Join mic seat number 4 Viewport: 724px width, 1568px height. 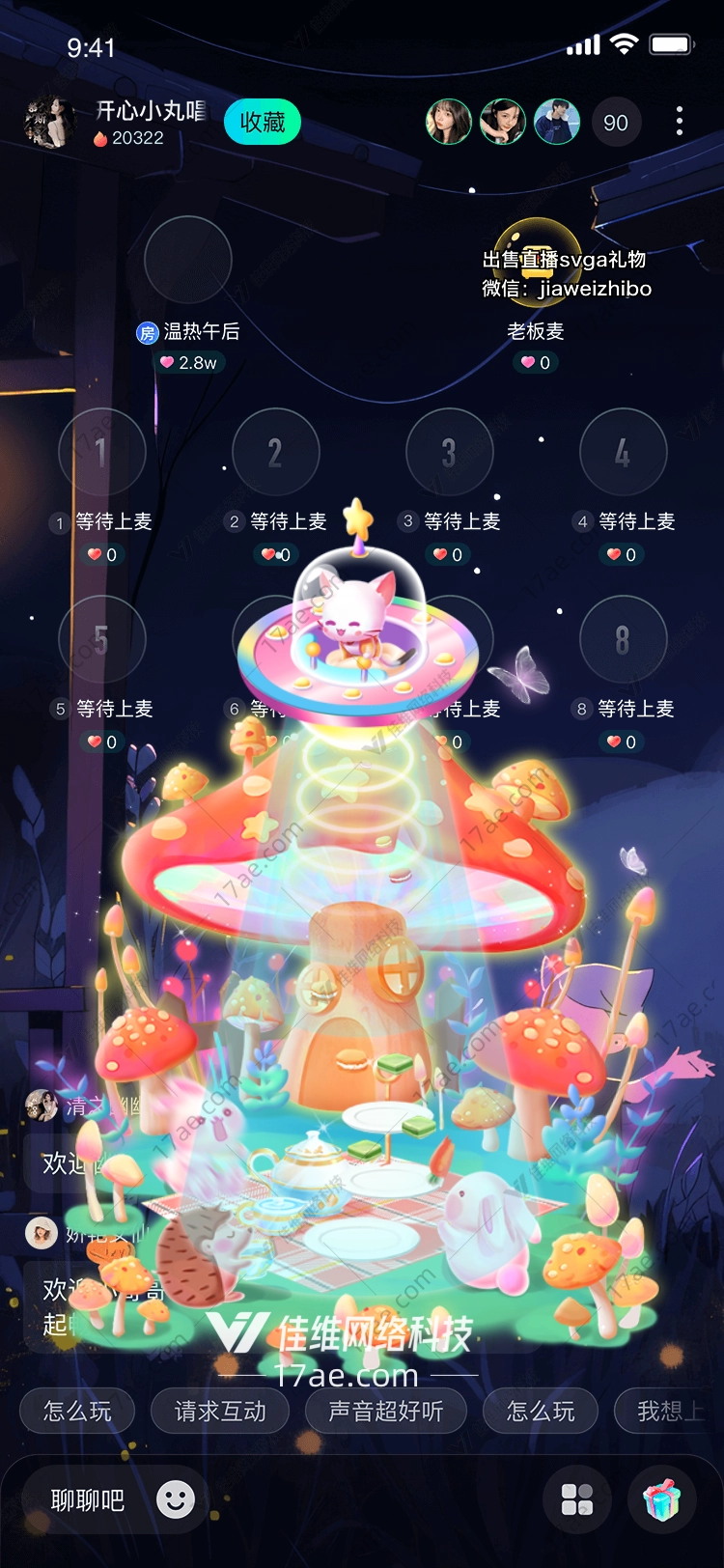coord(623,452)
